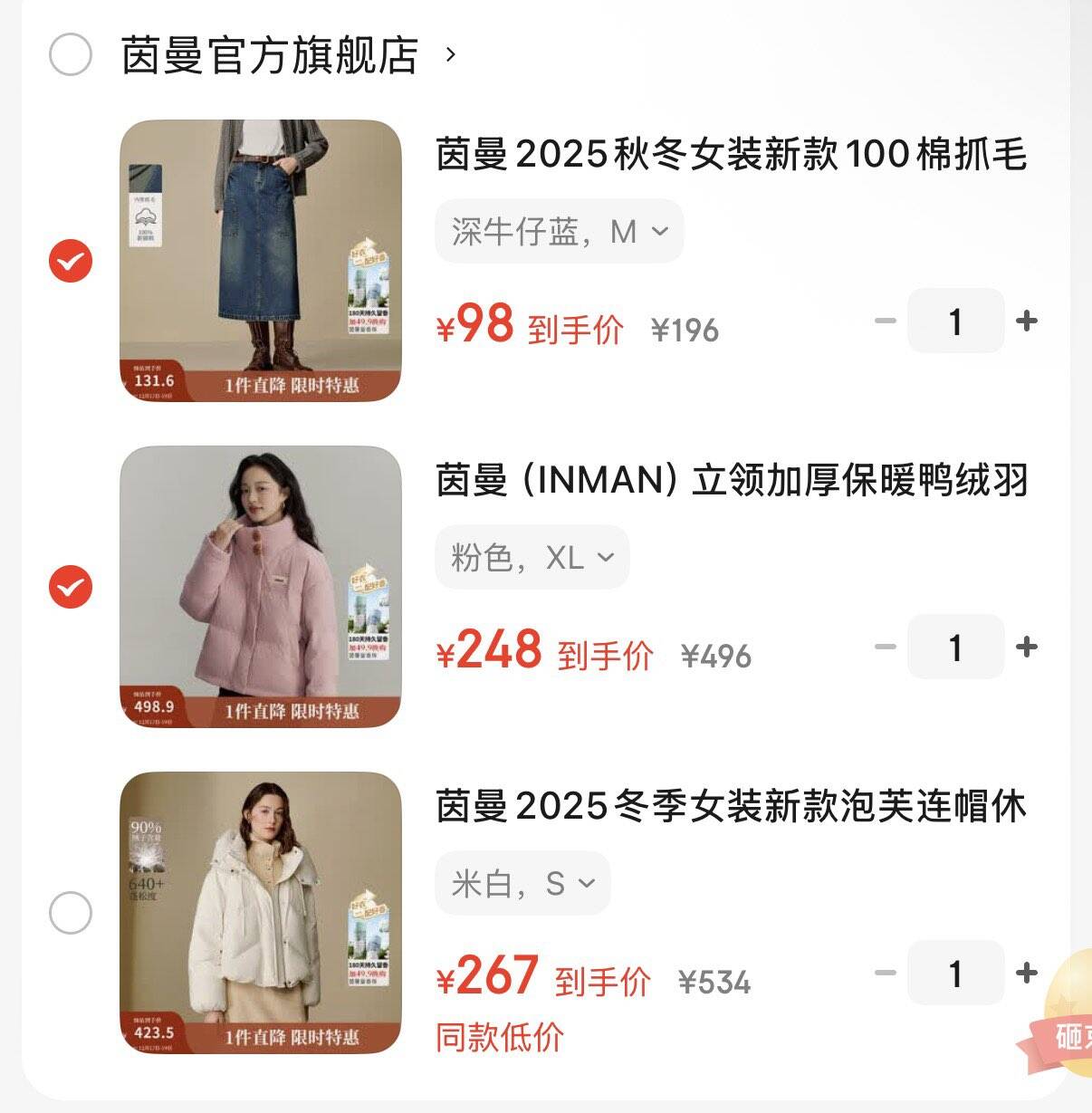This screenshot has width=1092, height=1113.
Task: Select the 米白 hooded jacket item
Action: coord(70,912)
